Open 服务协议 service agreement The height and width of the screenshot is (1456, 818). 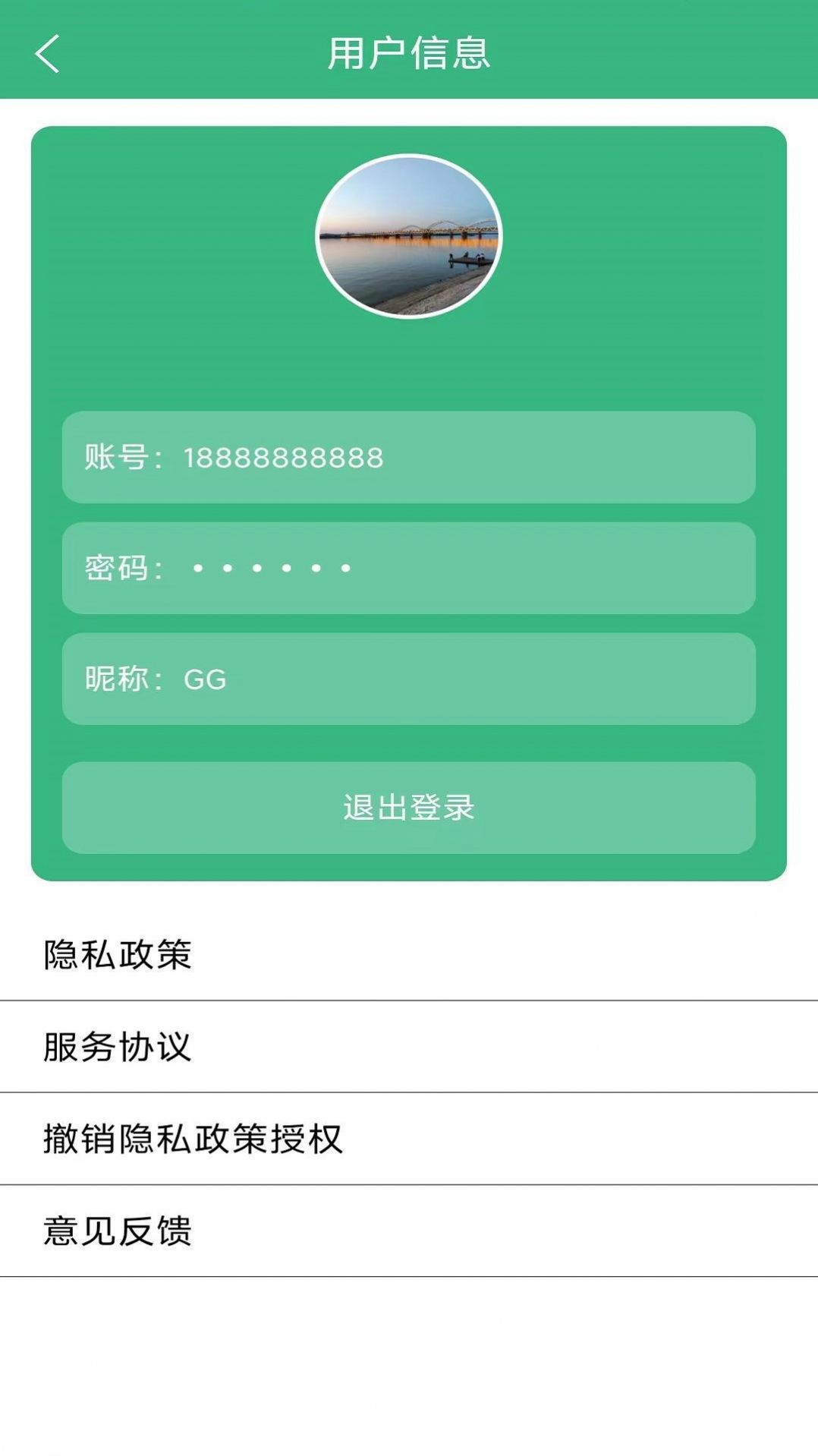(x=118, y=1047)
